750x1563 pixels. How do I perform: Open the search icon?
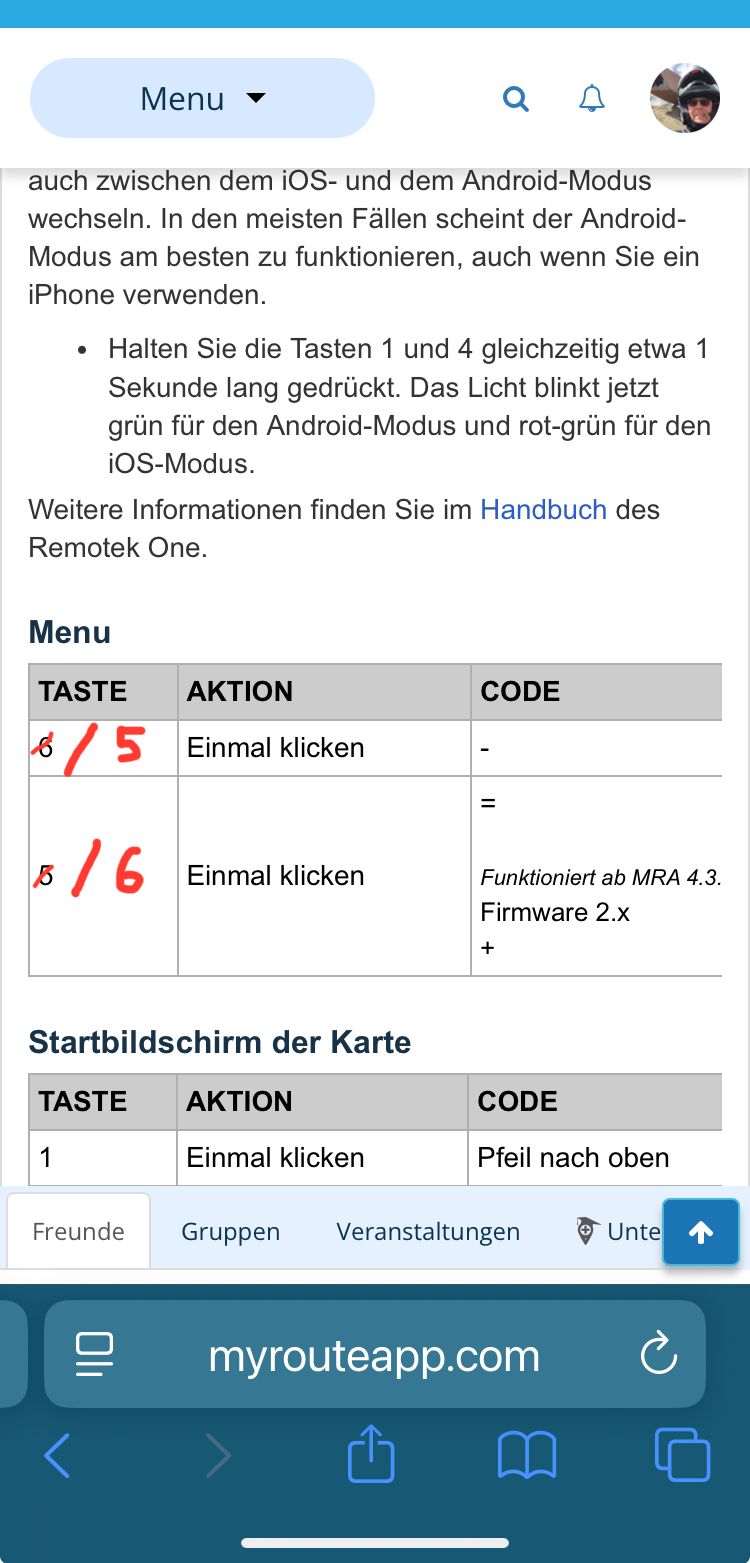pos(515,98)
